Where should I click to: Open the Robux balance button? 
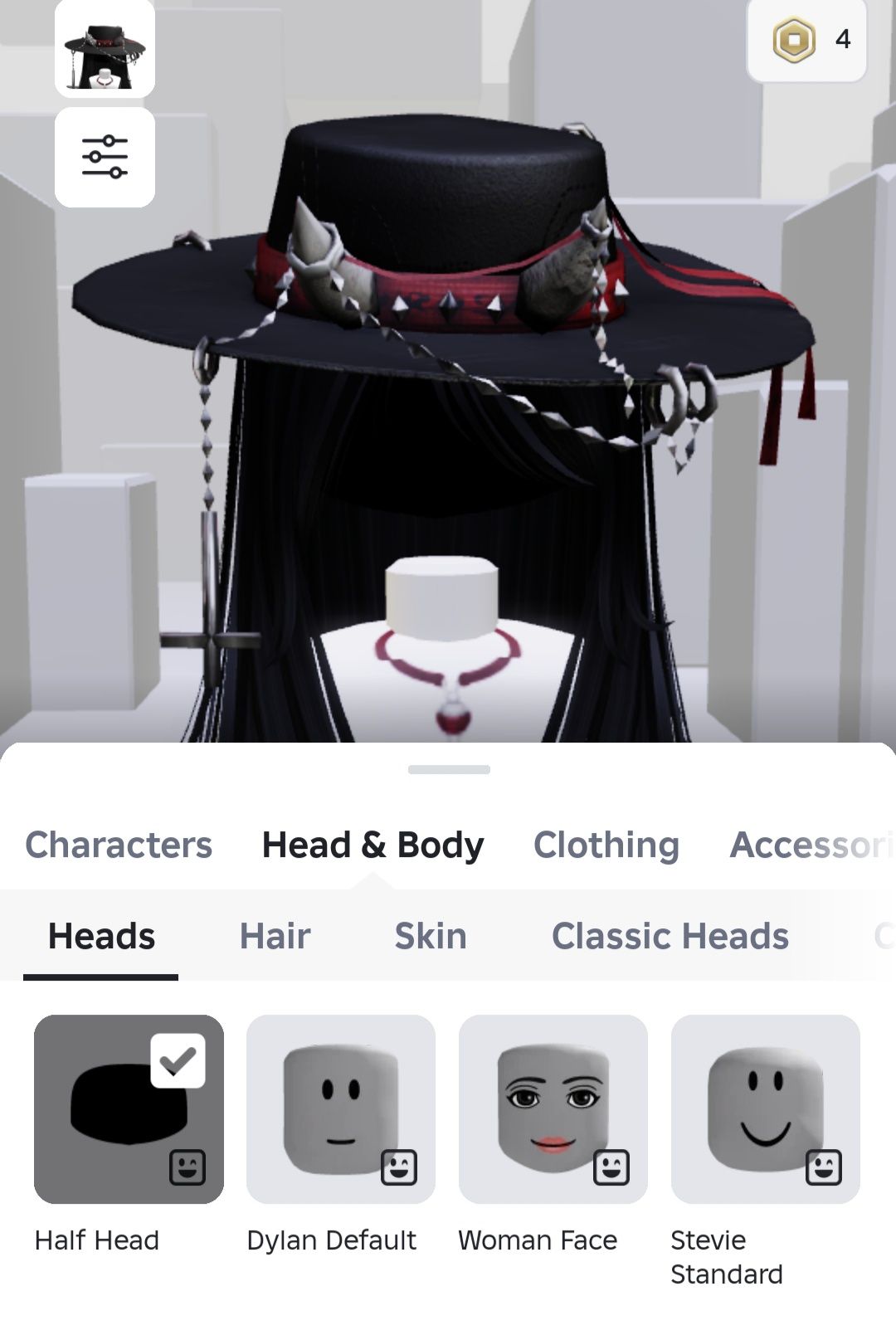[806, 40]
